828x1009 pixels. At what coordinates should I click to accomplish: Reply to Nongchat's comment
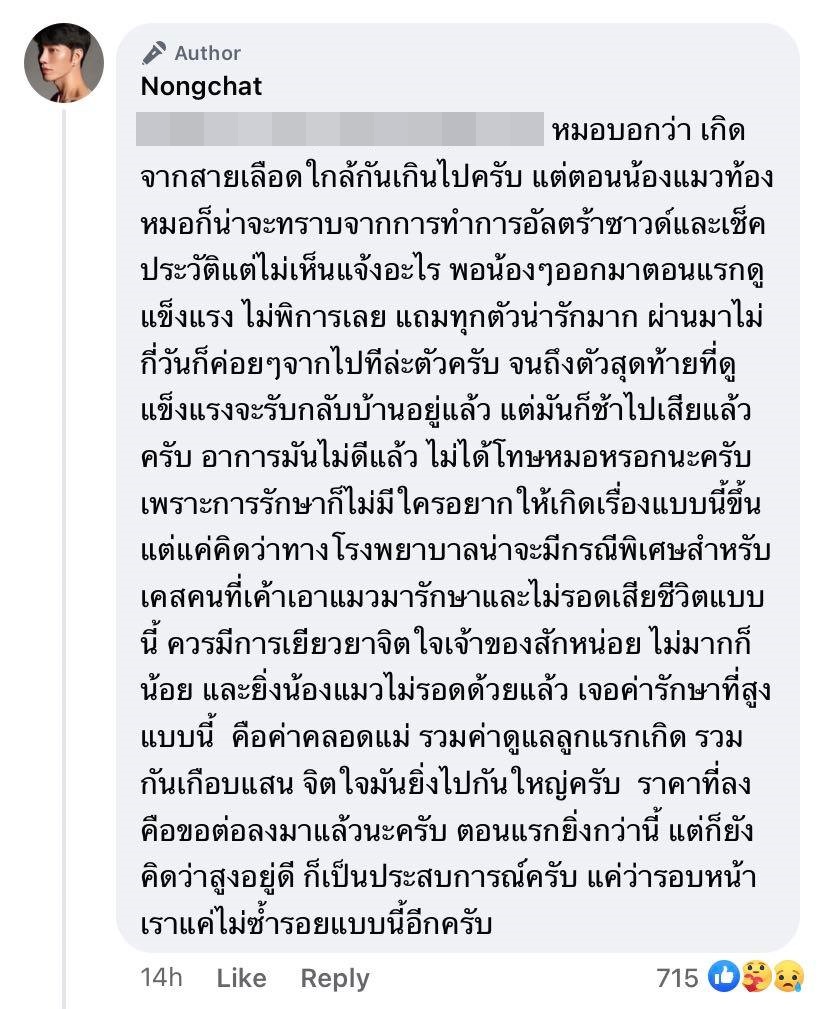[335, 978]
